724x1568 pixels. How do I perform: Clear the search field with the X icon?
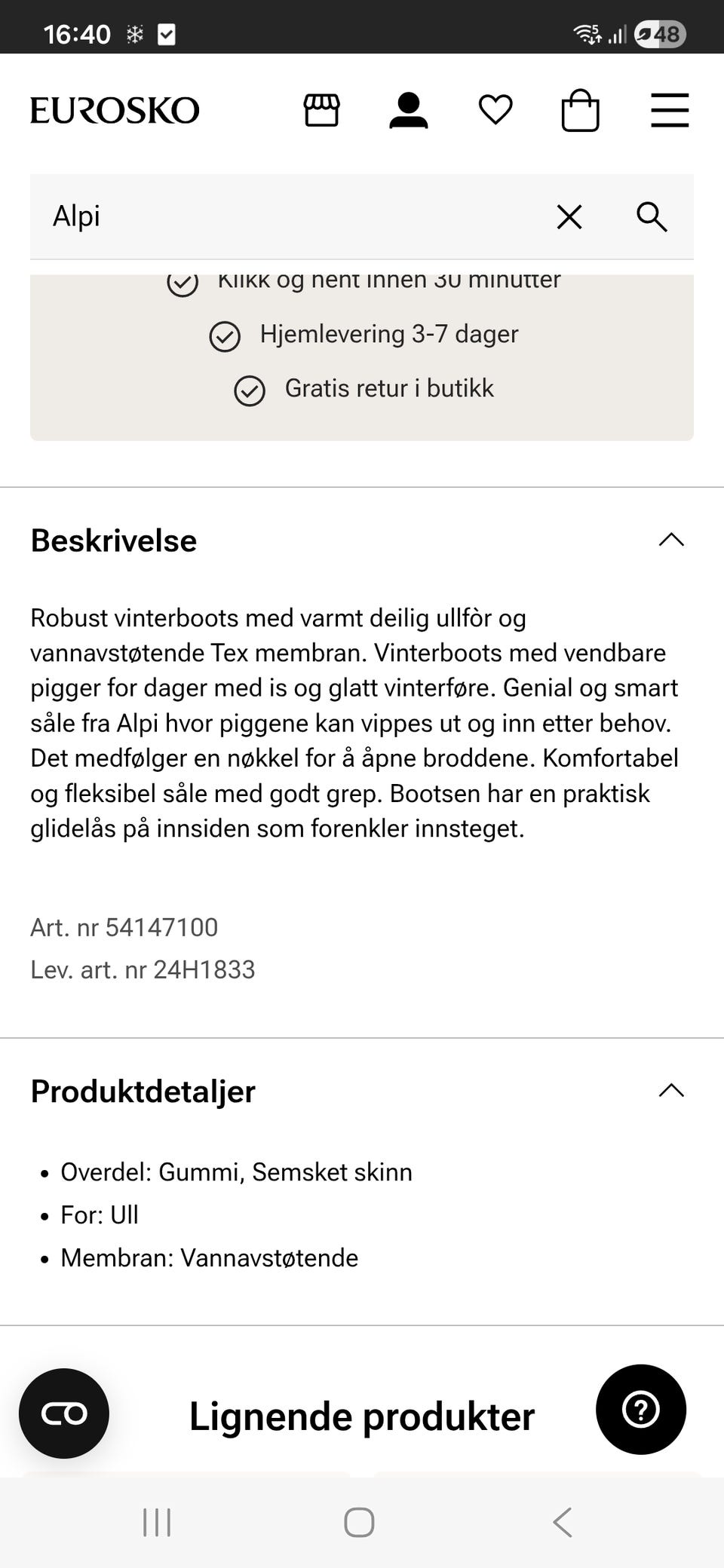(x=569, y=217)
